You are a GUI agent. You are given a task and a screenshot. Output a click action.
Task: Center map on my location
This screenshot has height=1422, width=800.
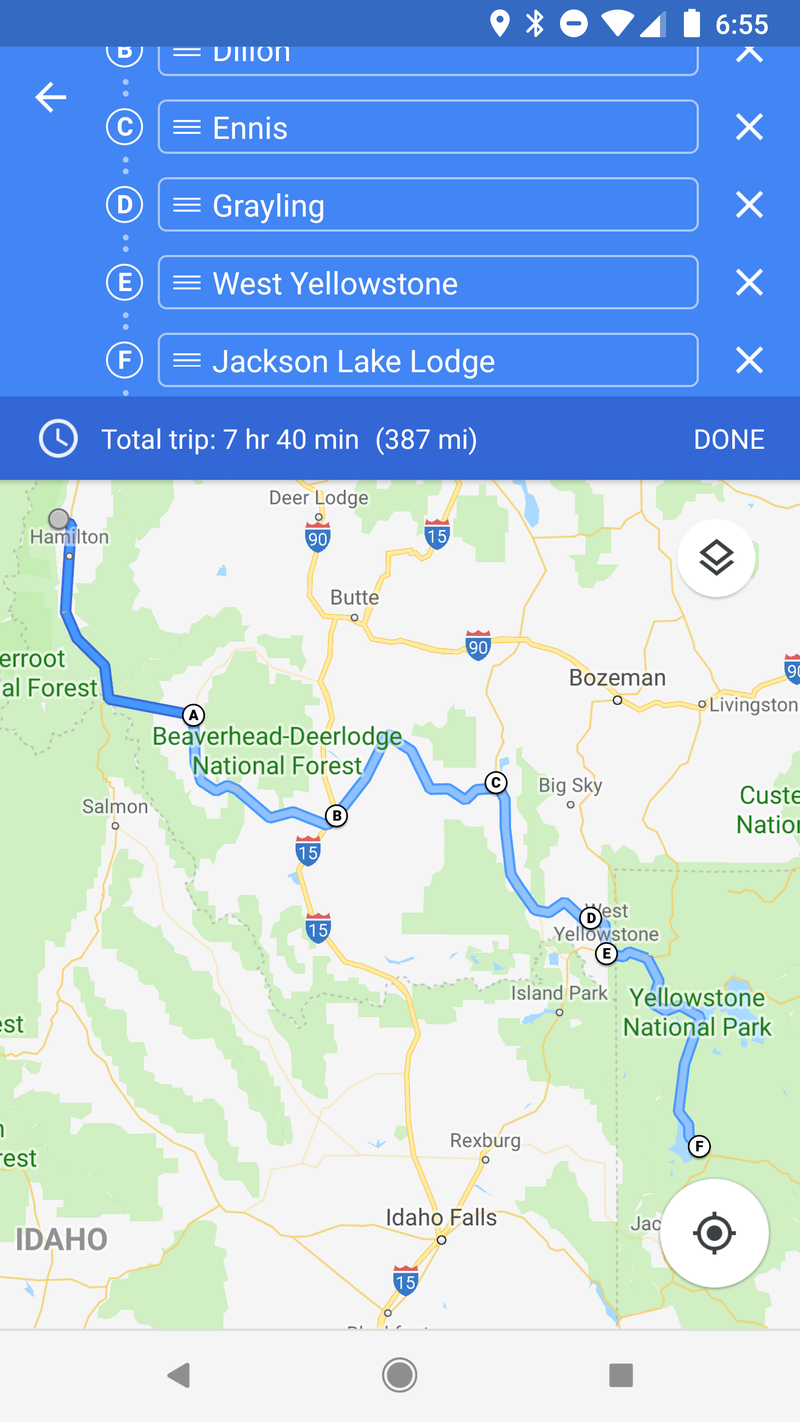[x=714, y=1232]
